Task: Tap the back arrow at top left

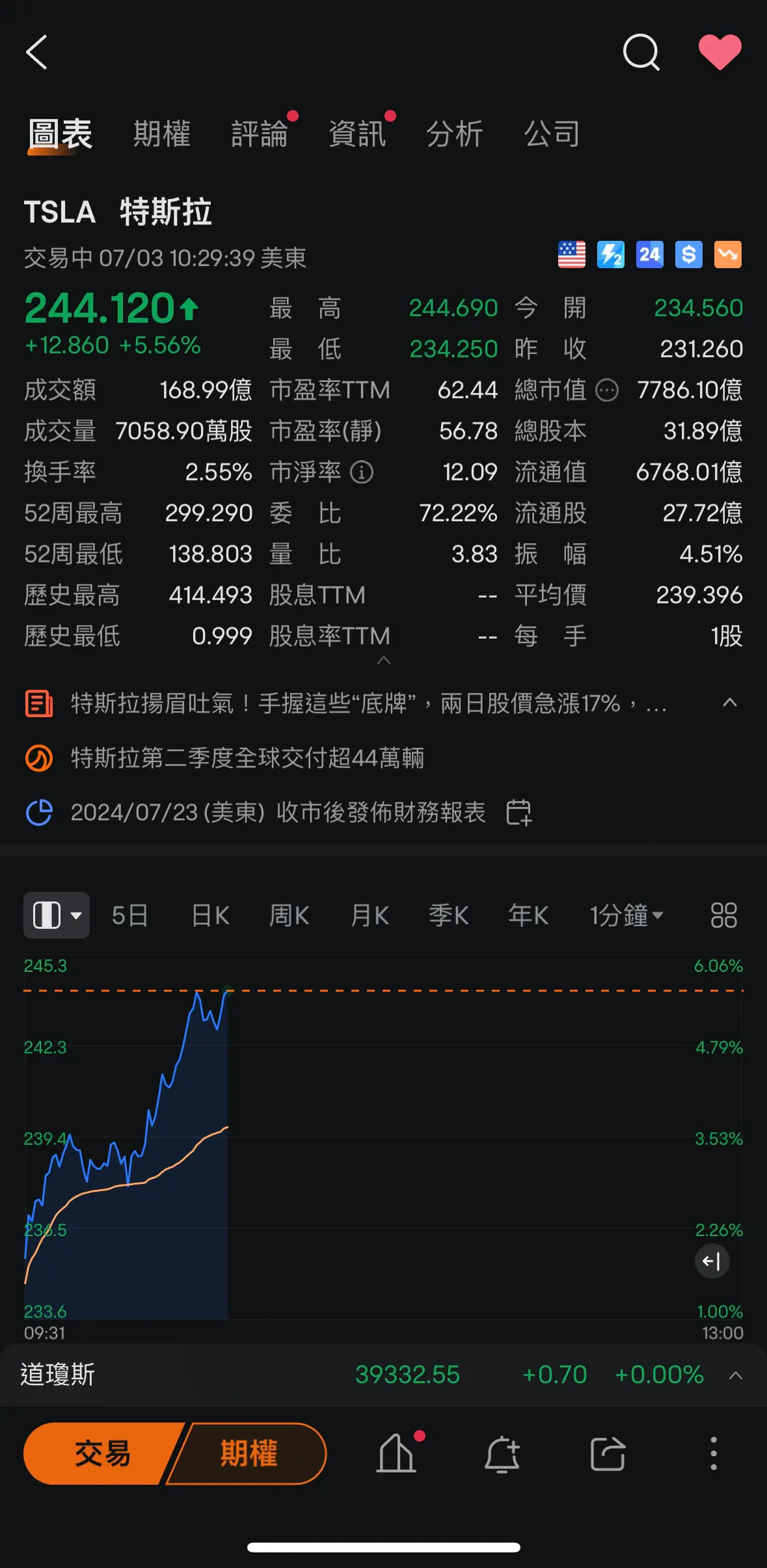Action: click(x=37, y=52)
